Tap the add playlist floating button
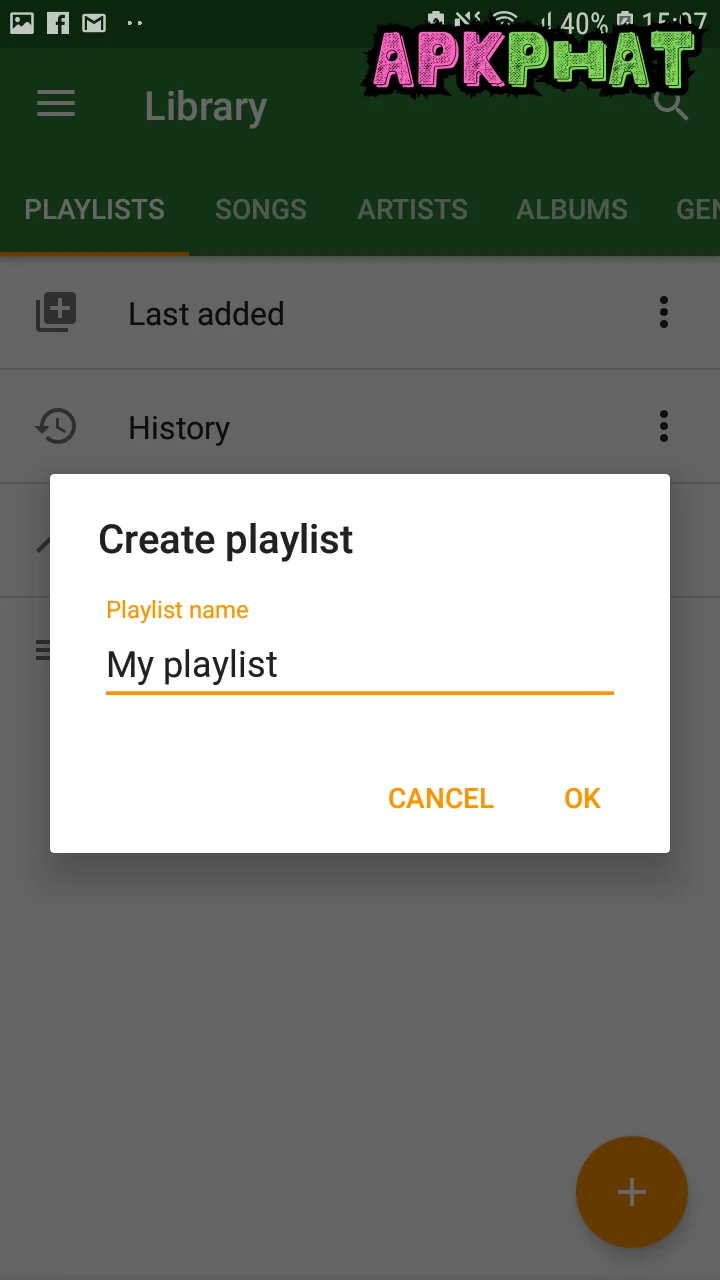 (631, 1192)
